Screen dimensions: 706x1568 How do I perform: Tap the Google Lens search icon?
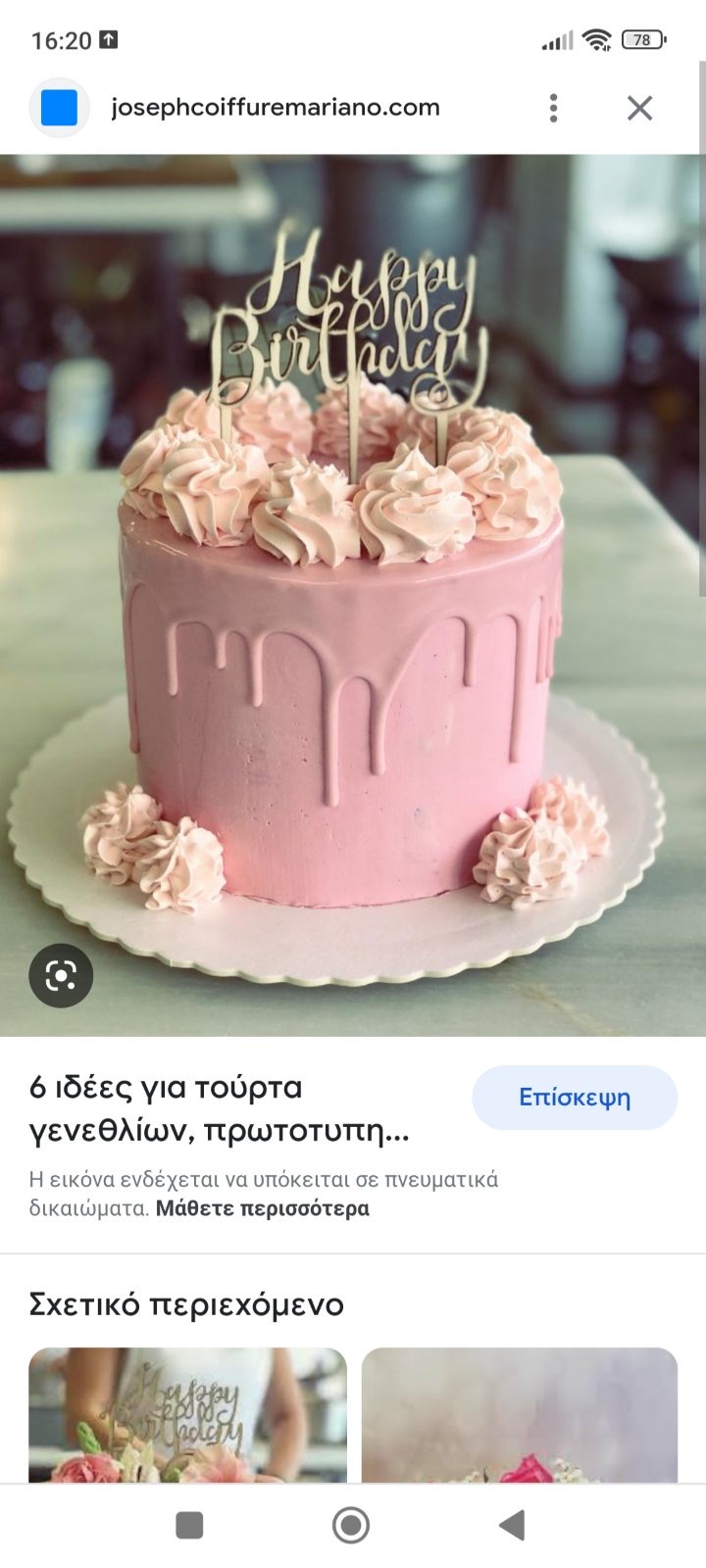point(61,975)
